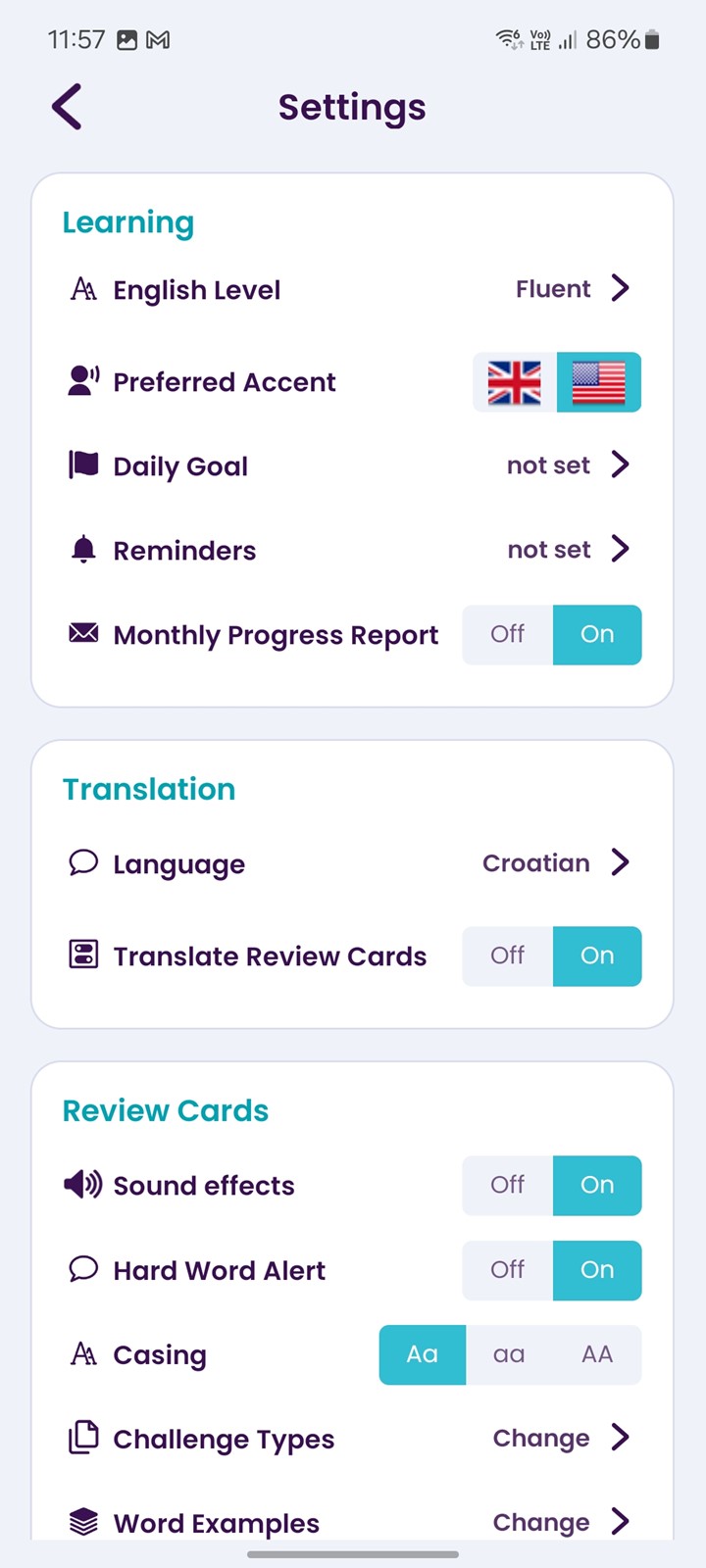Select the American accent flag
This screenshot has width=706, height=1568.
[599, 382]
